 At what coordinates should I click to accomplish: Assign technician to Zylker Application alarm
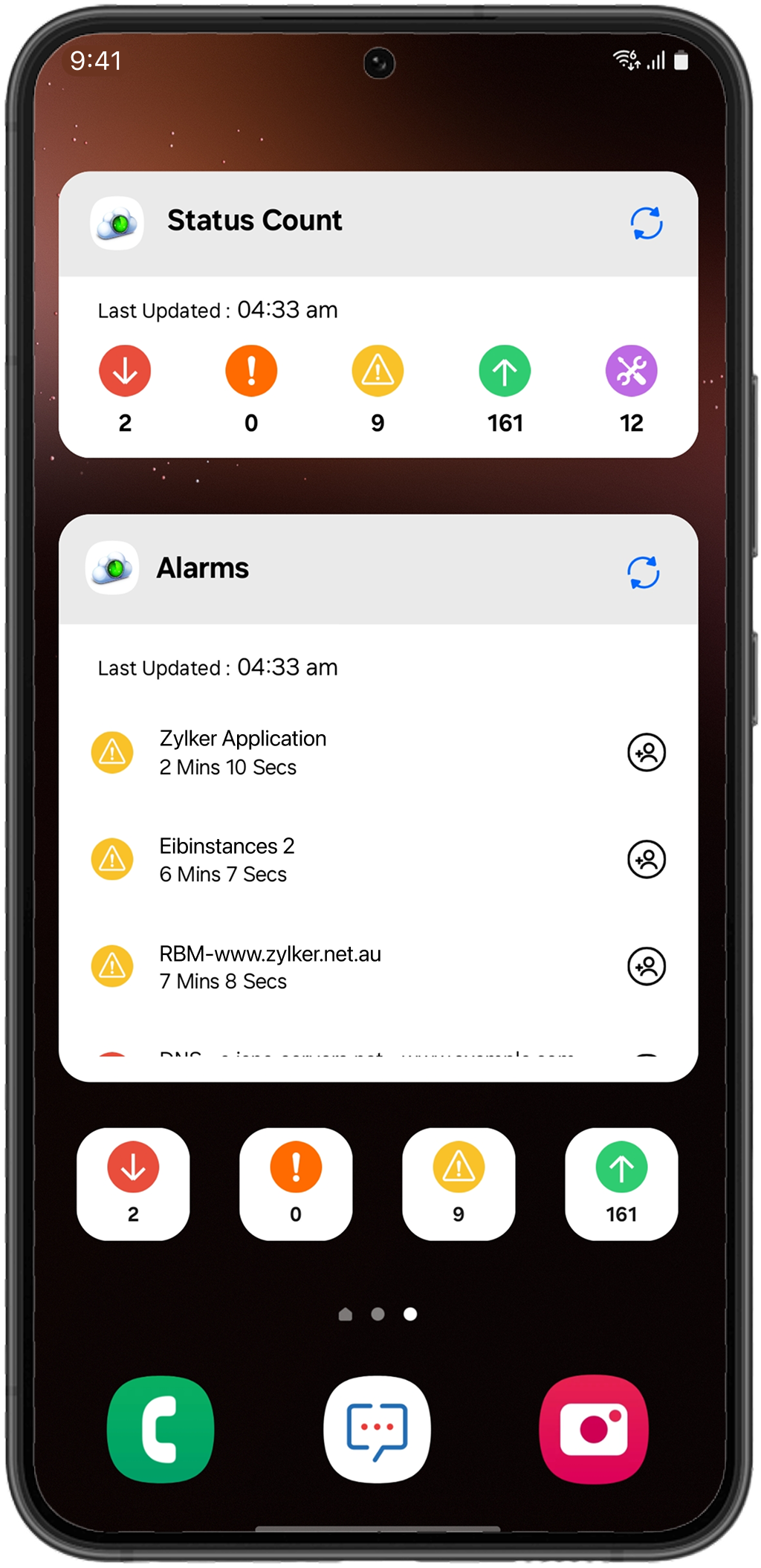tap(647, 752)
